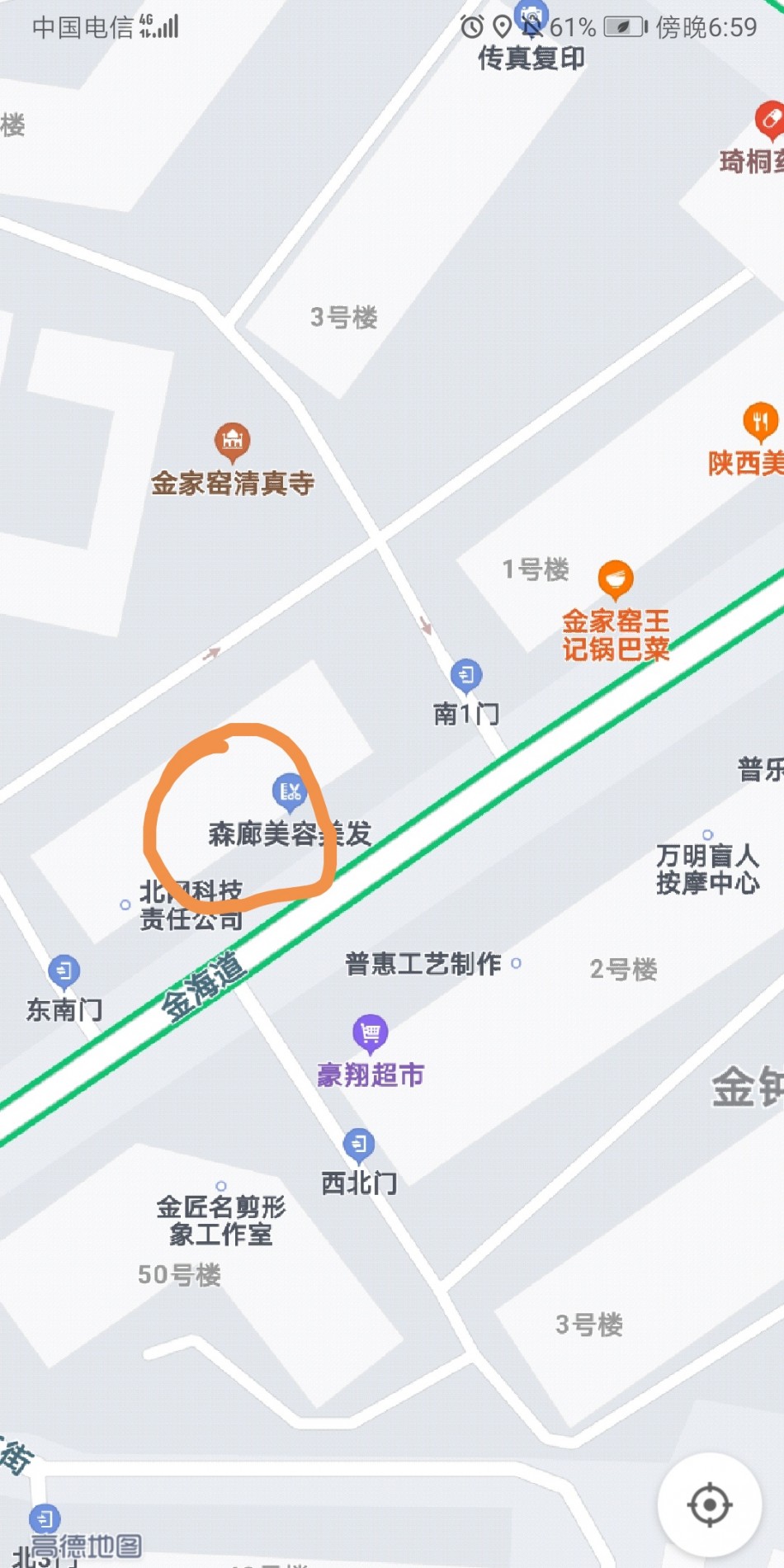Image resolution: width=784 pixels, height=1568 pixels.
Task: Open the 东南门 gate marker
Action: point(64,971)
